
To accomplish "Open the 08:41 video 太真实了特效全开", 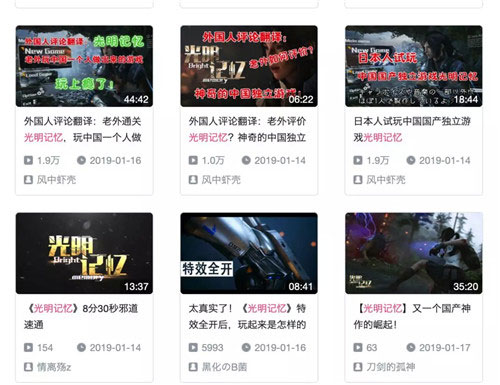I will (x=249, y=253).
